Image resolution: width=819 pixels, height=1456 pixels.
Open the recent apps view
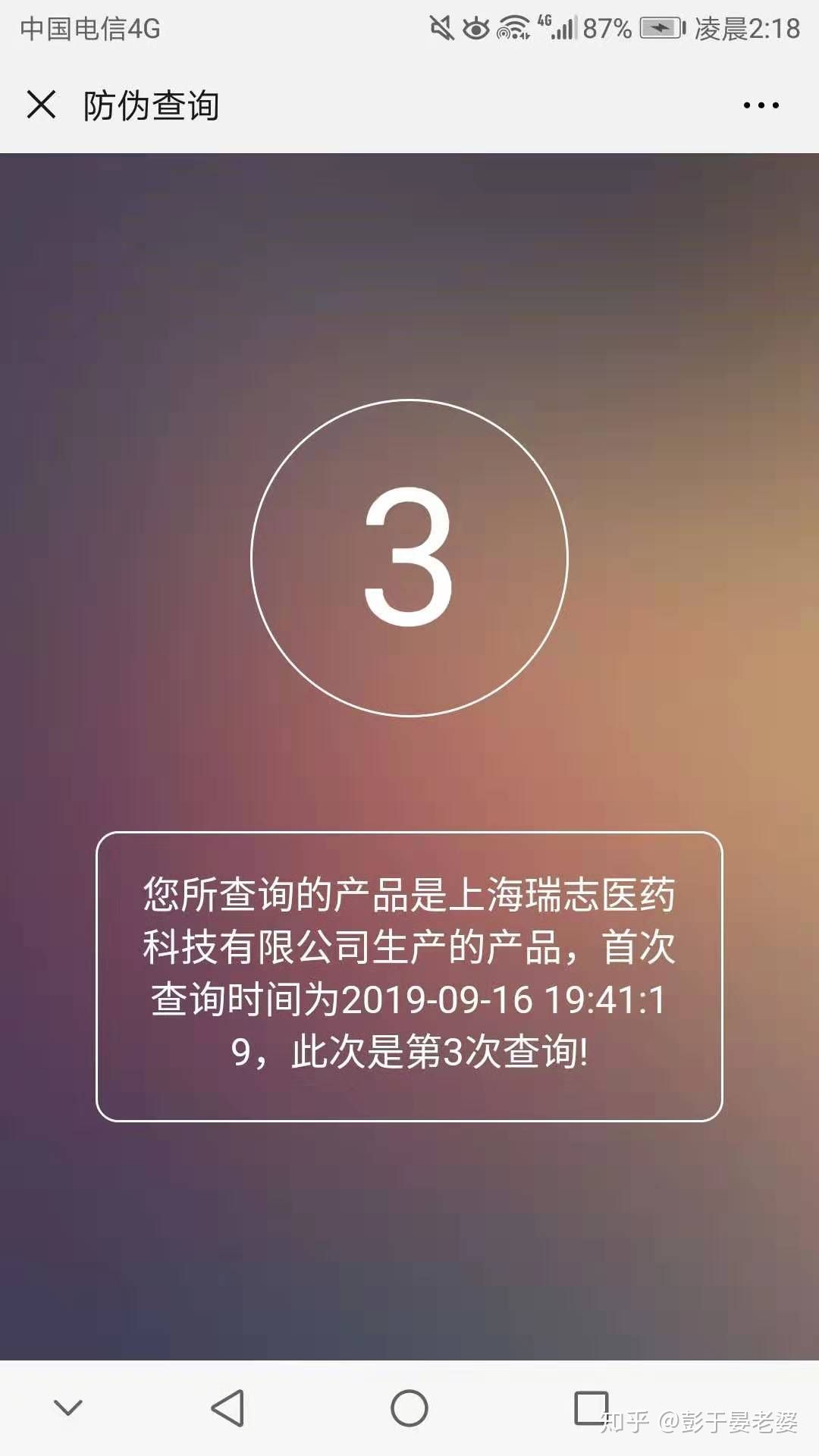click(591, 1408)
